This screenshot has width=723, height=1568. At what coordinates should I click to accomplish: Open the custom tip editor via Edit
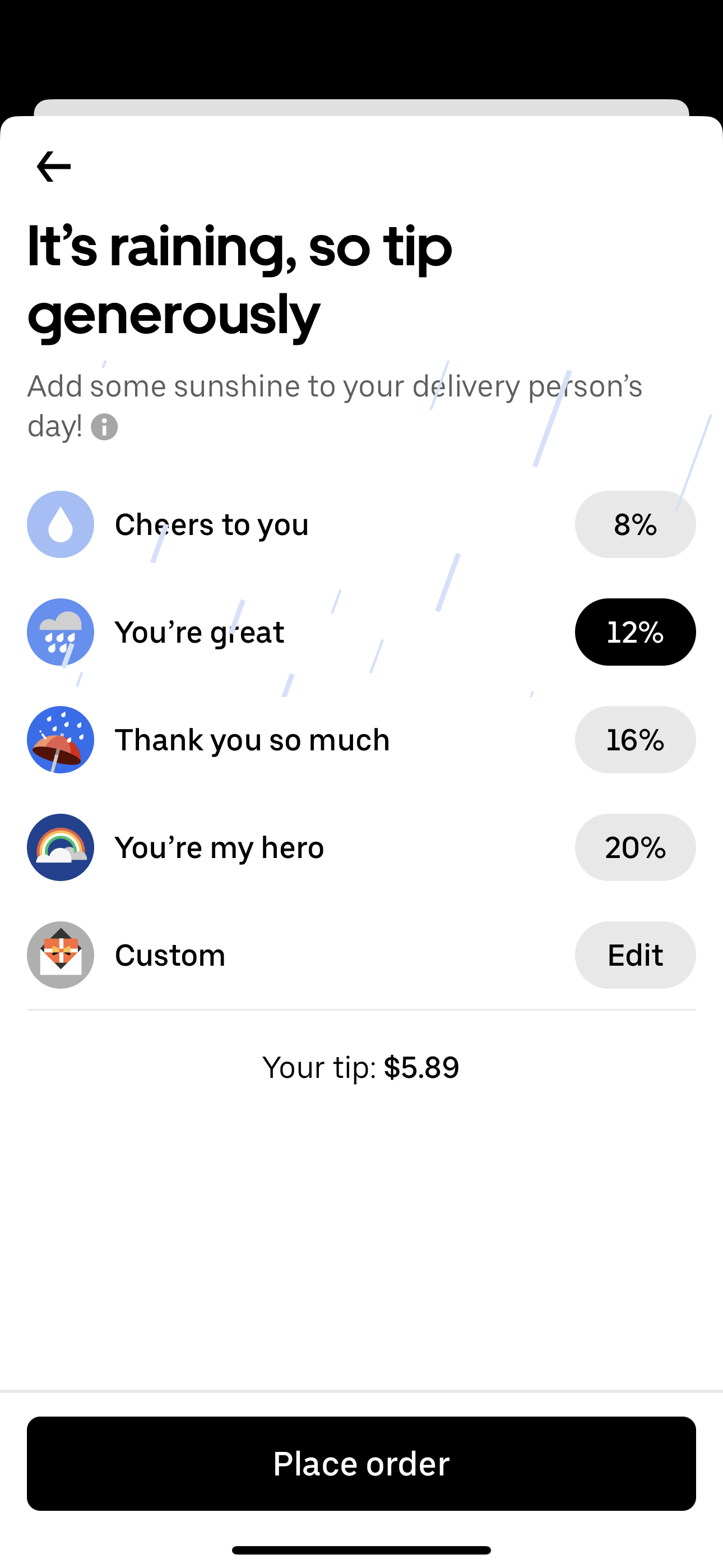click(635, 954)
